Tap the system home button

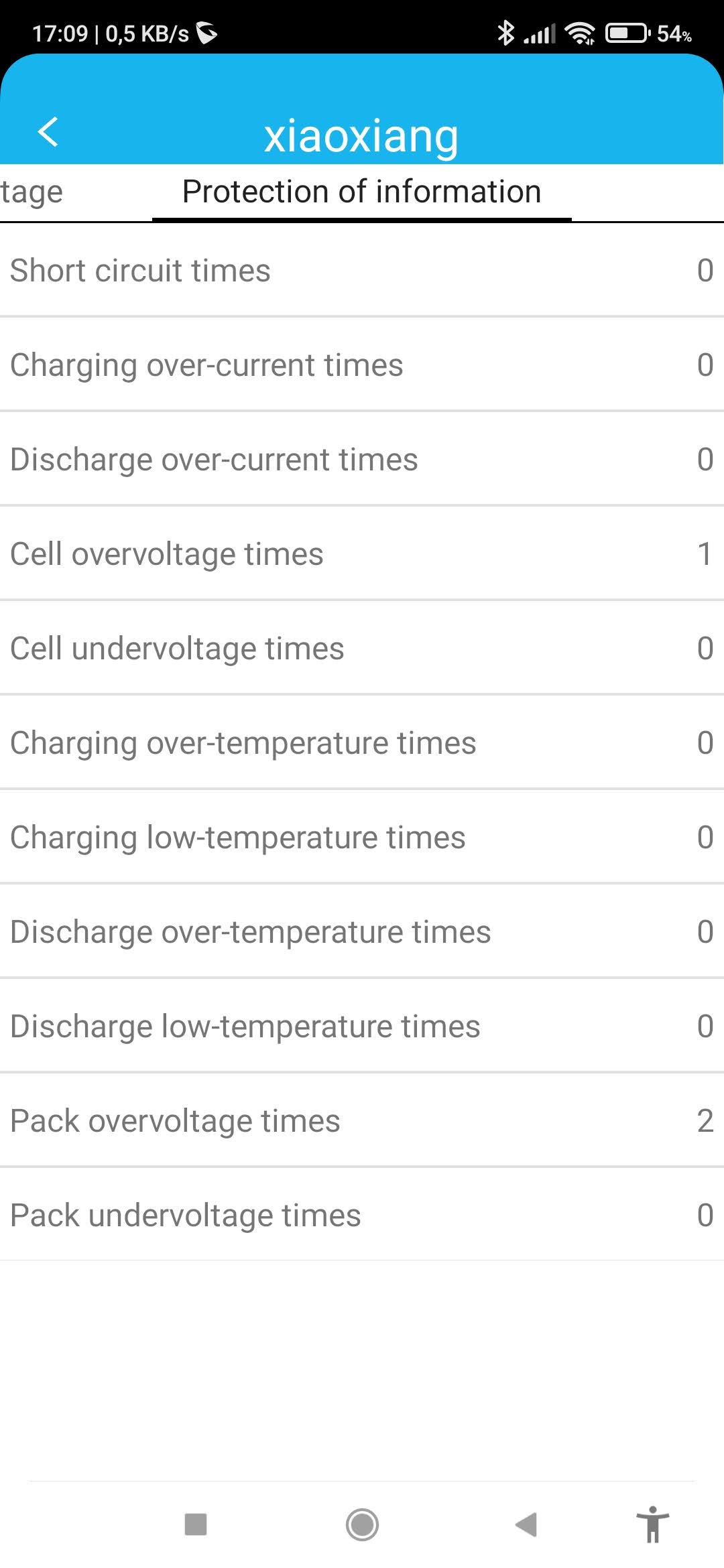[362, 1524]
